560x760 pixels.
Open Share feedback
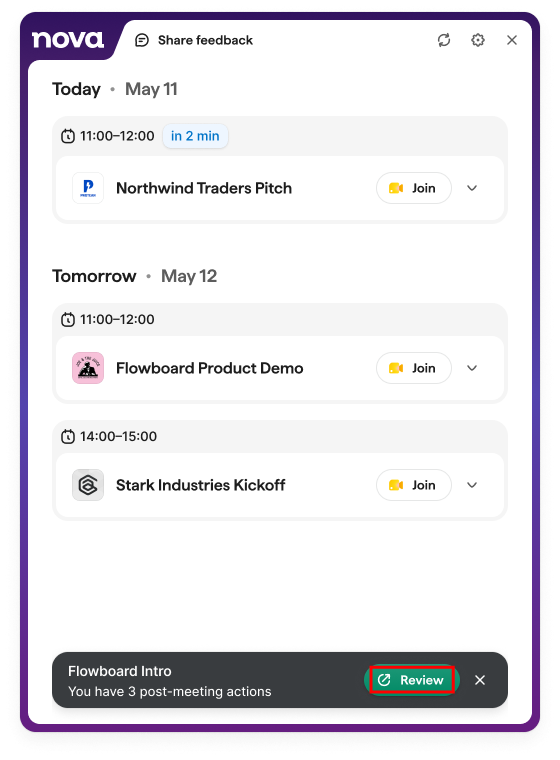pyautogui.click(x=193, y=40)
